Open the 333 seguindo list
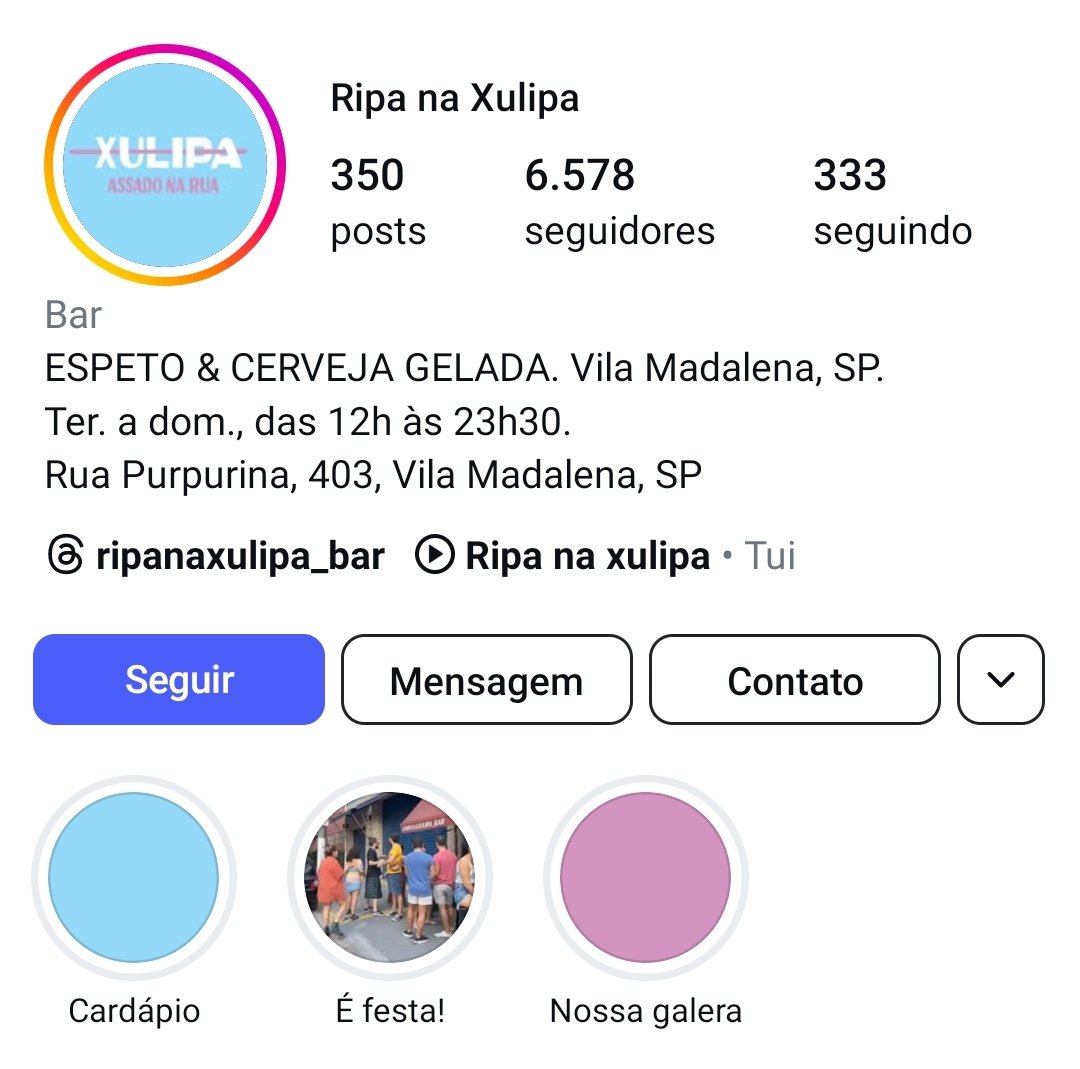This screenshot has width=1080, height=1069. [892, 203]
